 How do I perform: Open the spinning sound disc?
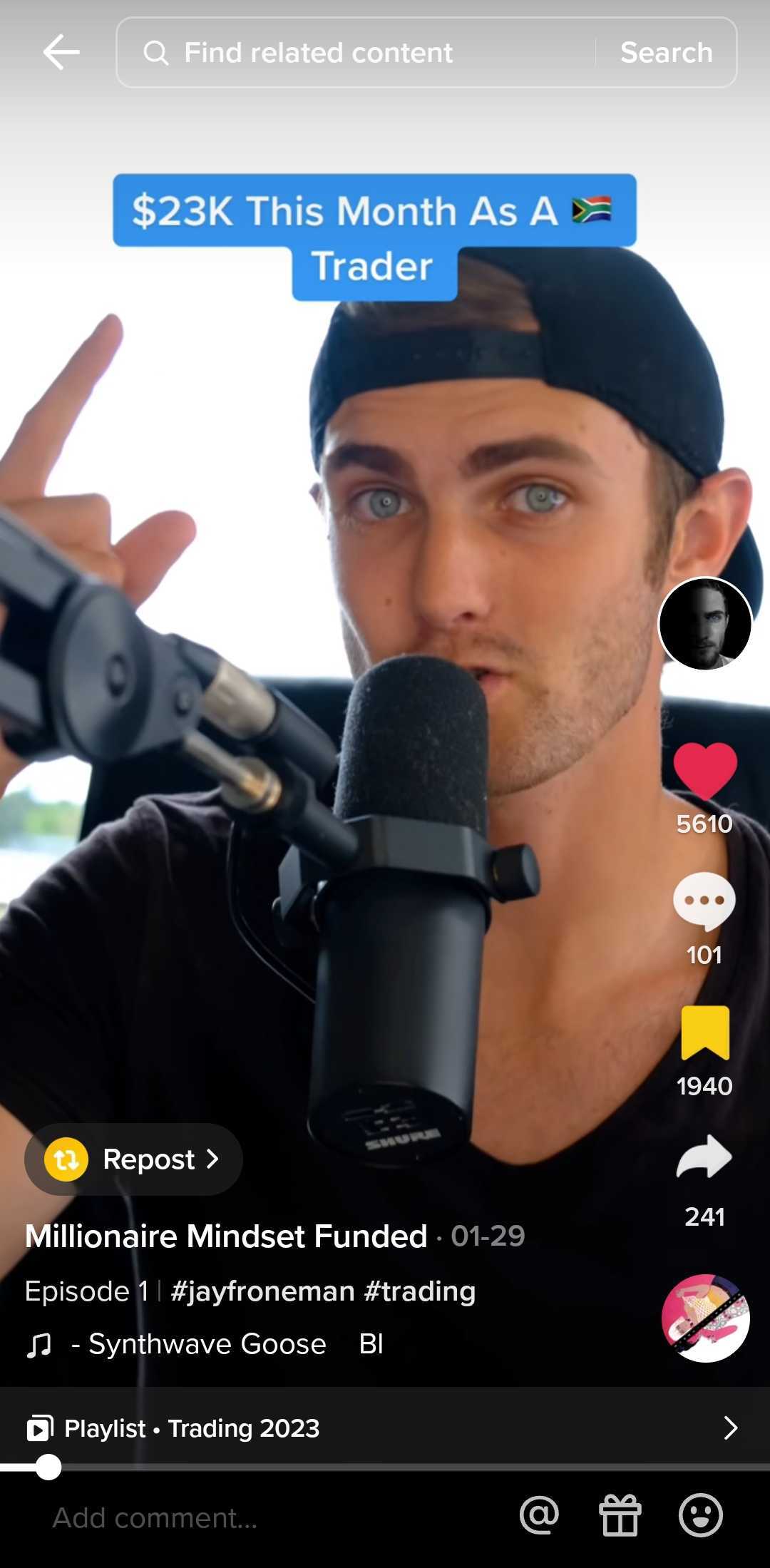pos(704,1318)
